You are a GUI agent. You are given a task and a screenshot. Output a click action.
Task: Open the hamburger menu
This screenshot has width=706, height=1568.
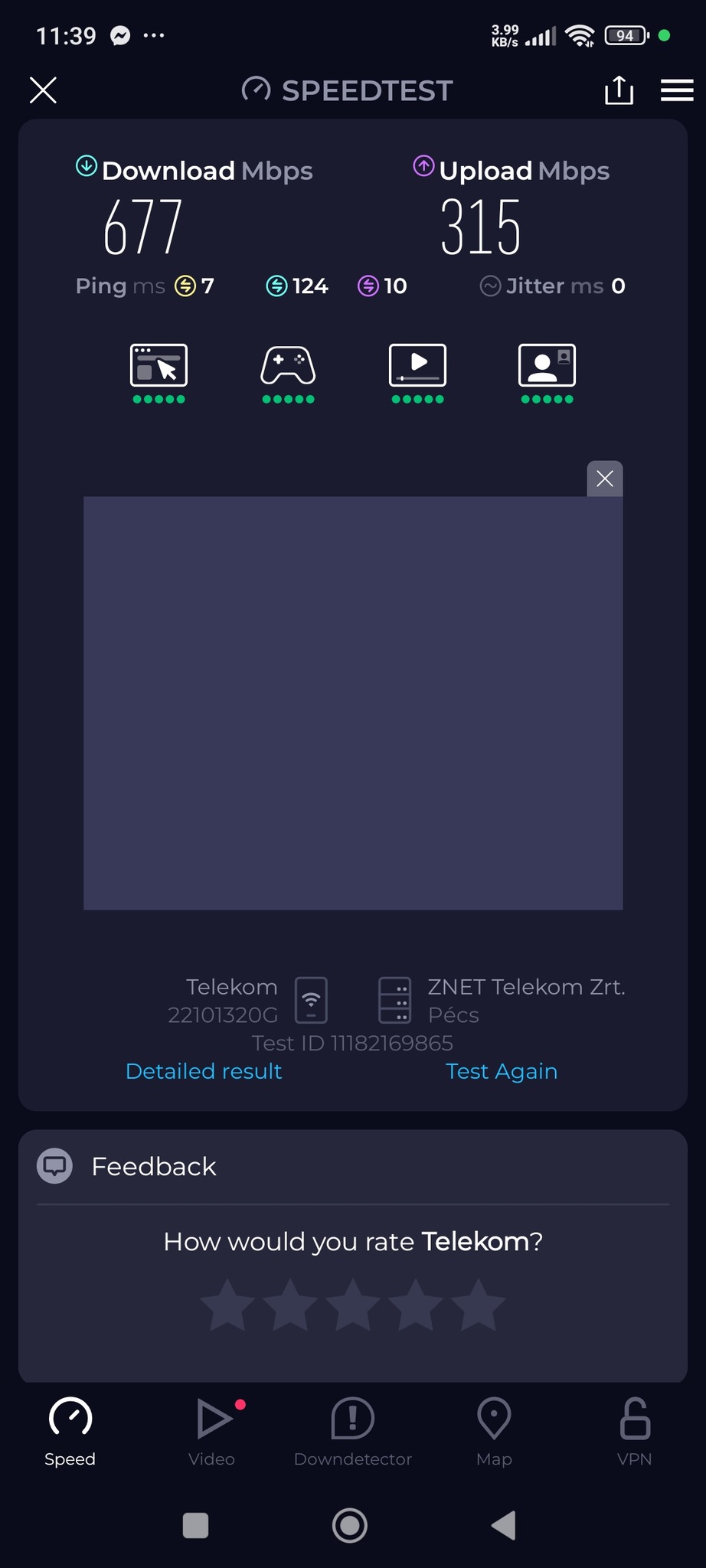(677, 90)
